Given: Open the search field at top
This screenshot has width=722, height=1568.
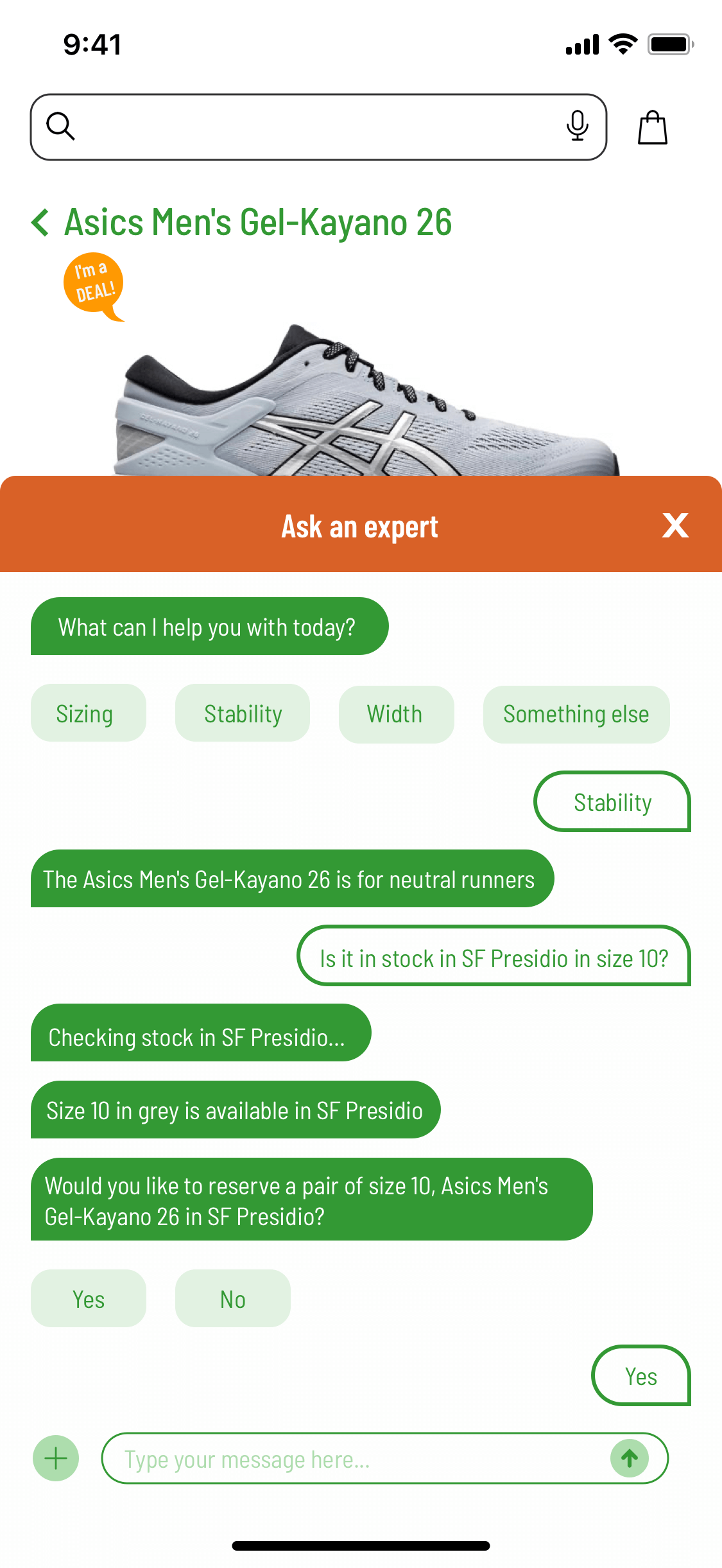Looking at the screenshot, I should [x=318, y=127].
